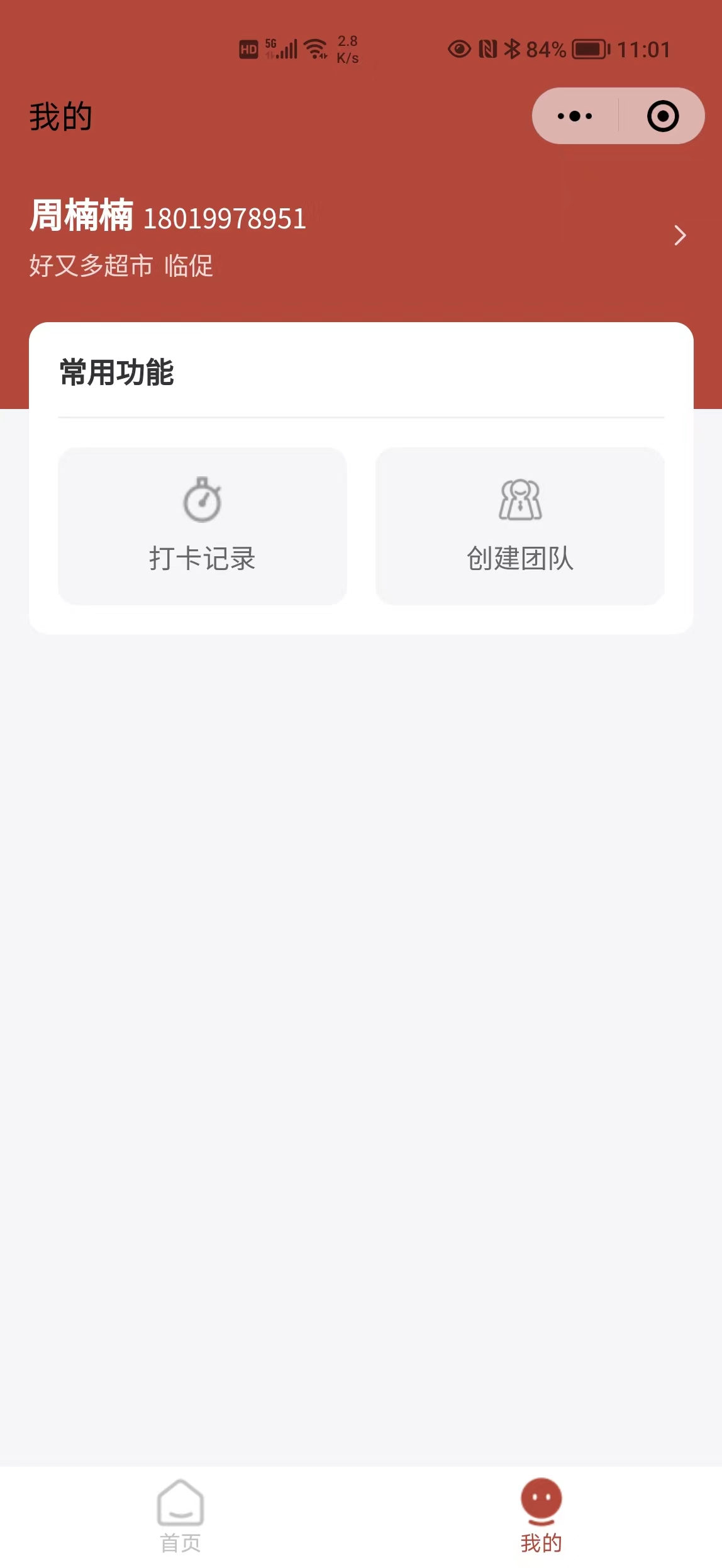Close the mini program via circle icon
Image resolution: width=722 pixels, height=1568 pixels.
pyautogui.click(x=663, y=116)
